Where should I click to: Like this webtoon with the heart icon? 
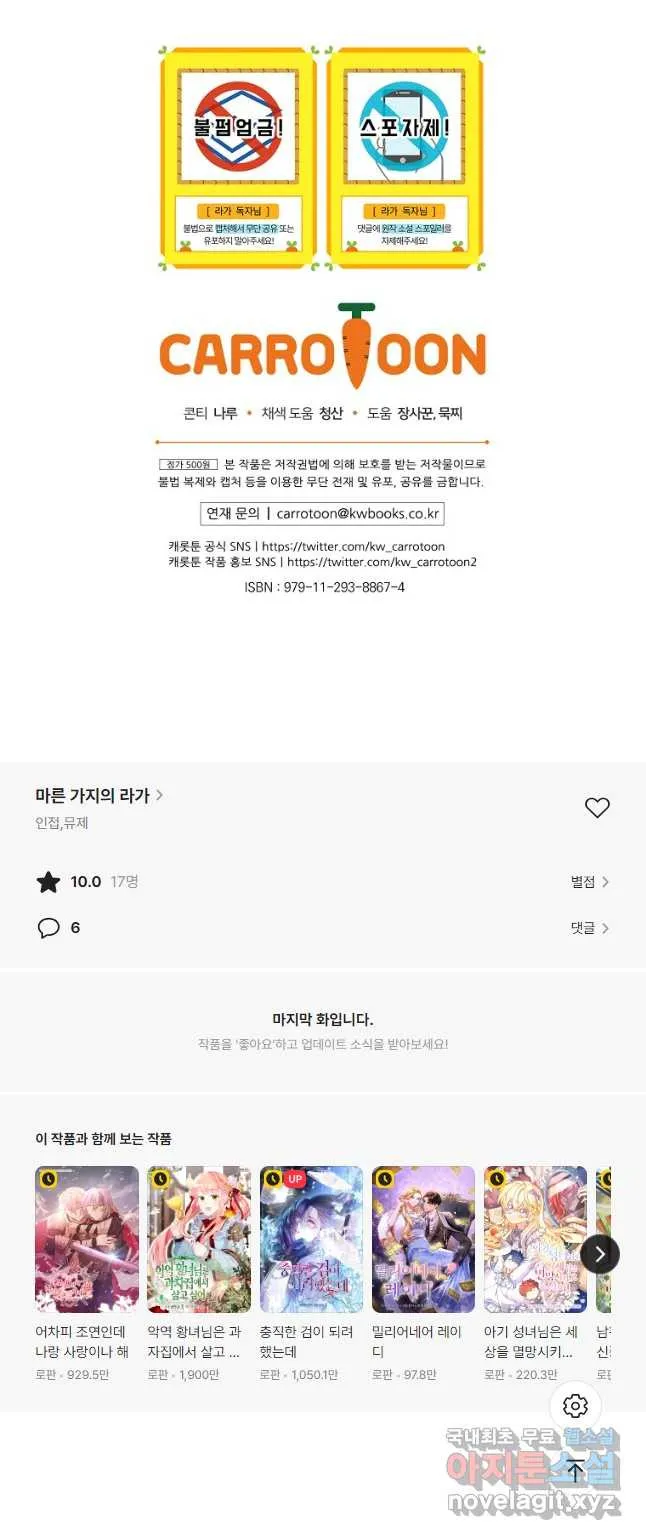[x=597, y=808]
